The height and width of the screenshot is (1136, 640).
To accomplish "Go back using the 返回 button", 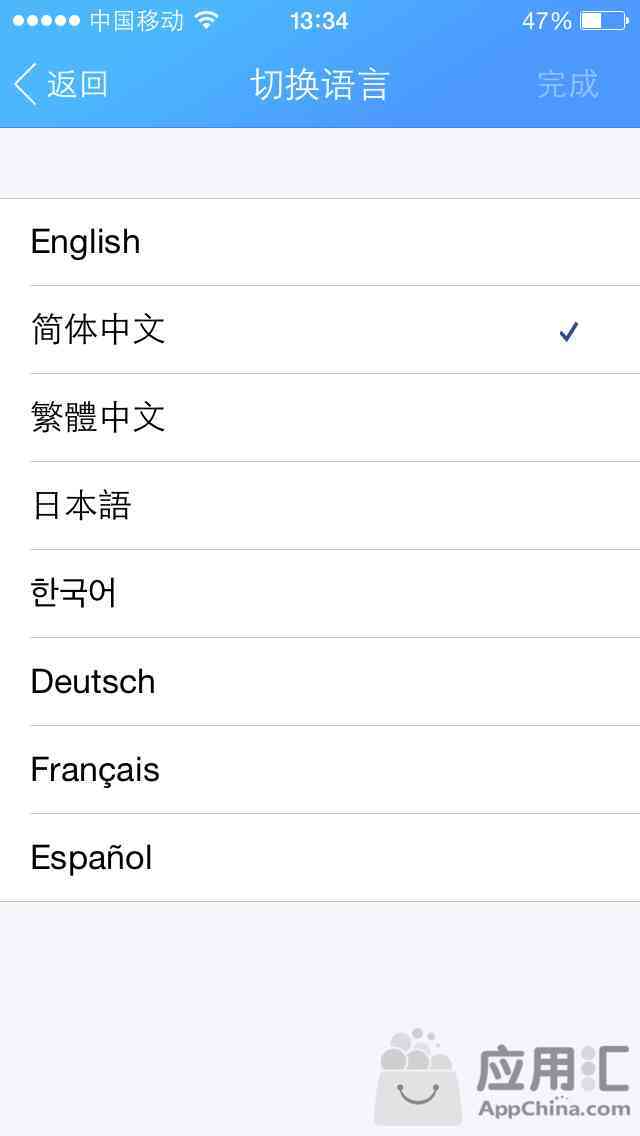I will (x=61, y=84).
